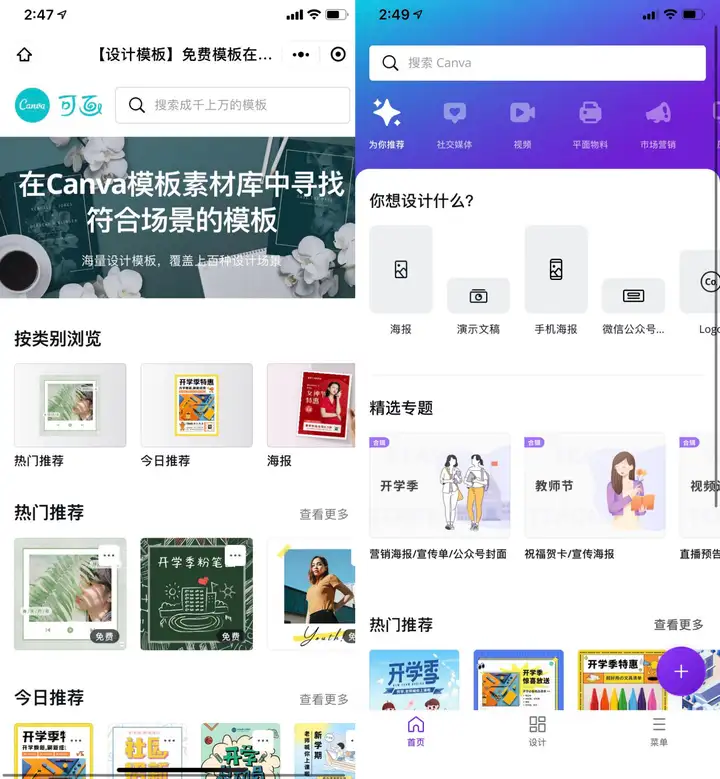Go to the 首页 bottom tab
Image resolution: width=720 pixels, height=779 pixels.
pos(416,730)
